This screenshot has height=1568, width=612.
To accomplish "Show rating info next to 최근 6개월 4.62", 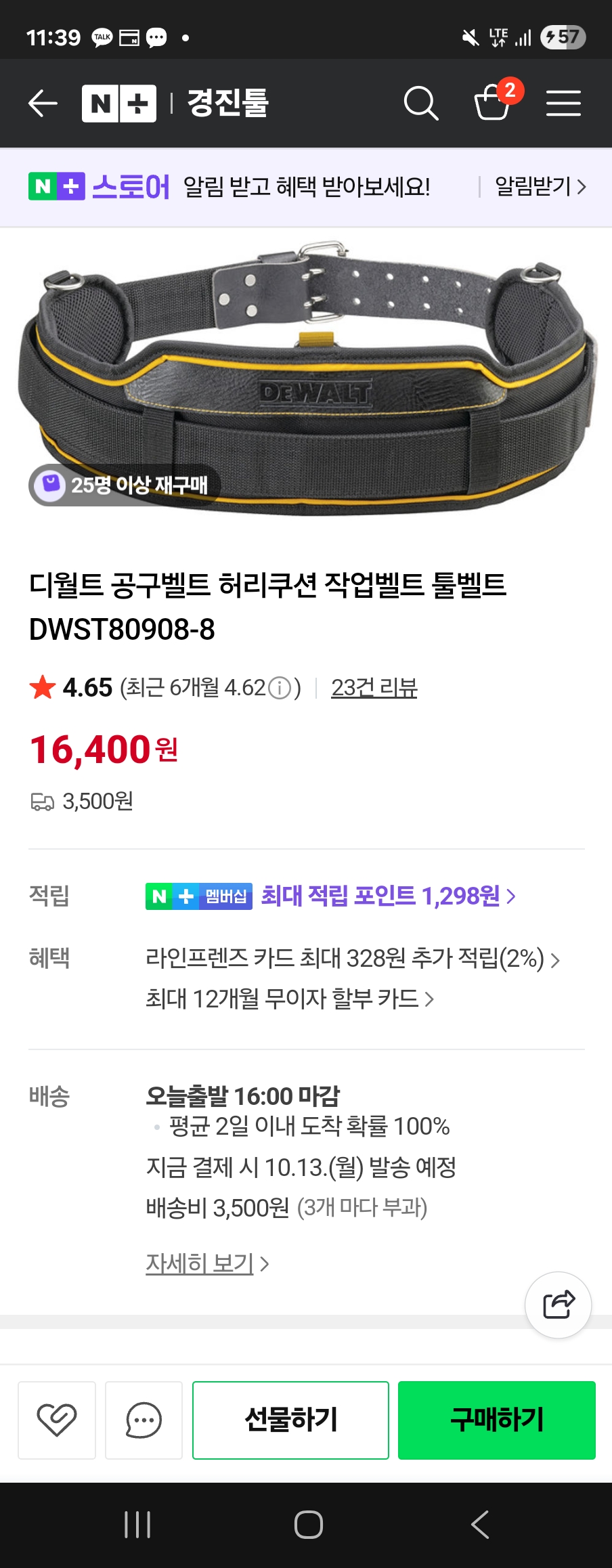I will tap(280, 689).
